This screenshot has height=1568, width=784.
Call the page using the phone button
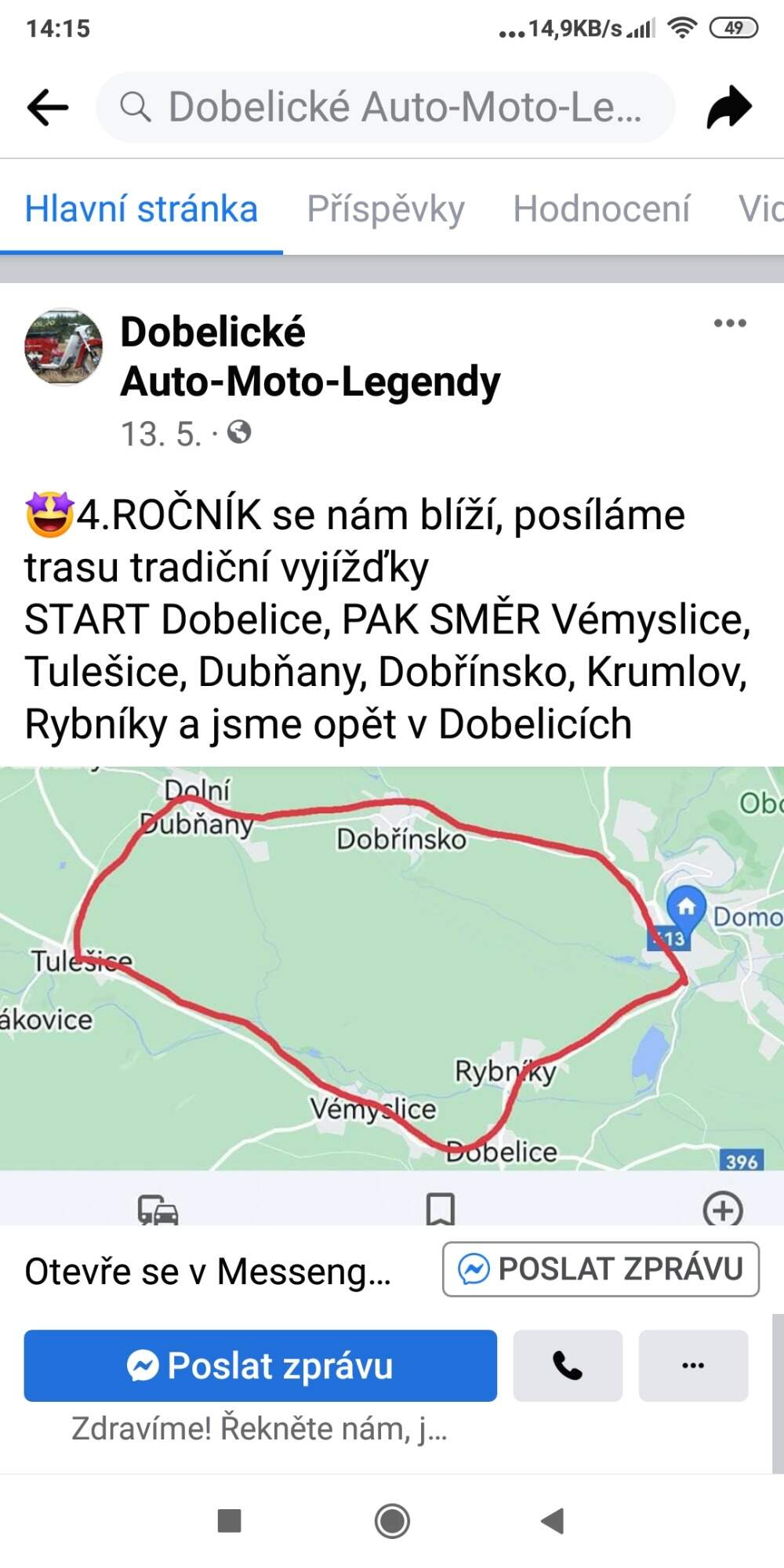(568, 1366)
